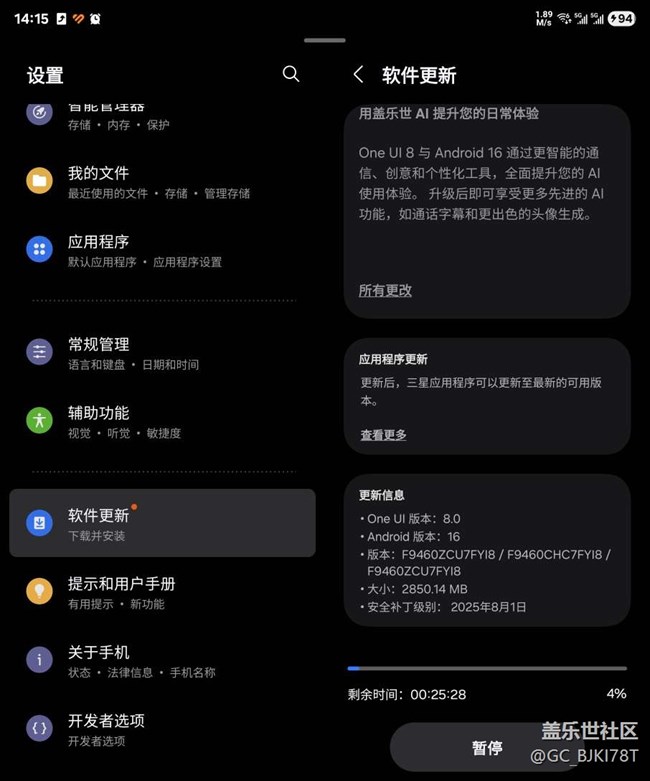
Task: Select the 软件更新 row
Action: pyautogui.click(x=162, y=524)
